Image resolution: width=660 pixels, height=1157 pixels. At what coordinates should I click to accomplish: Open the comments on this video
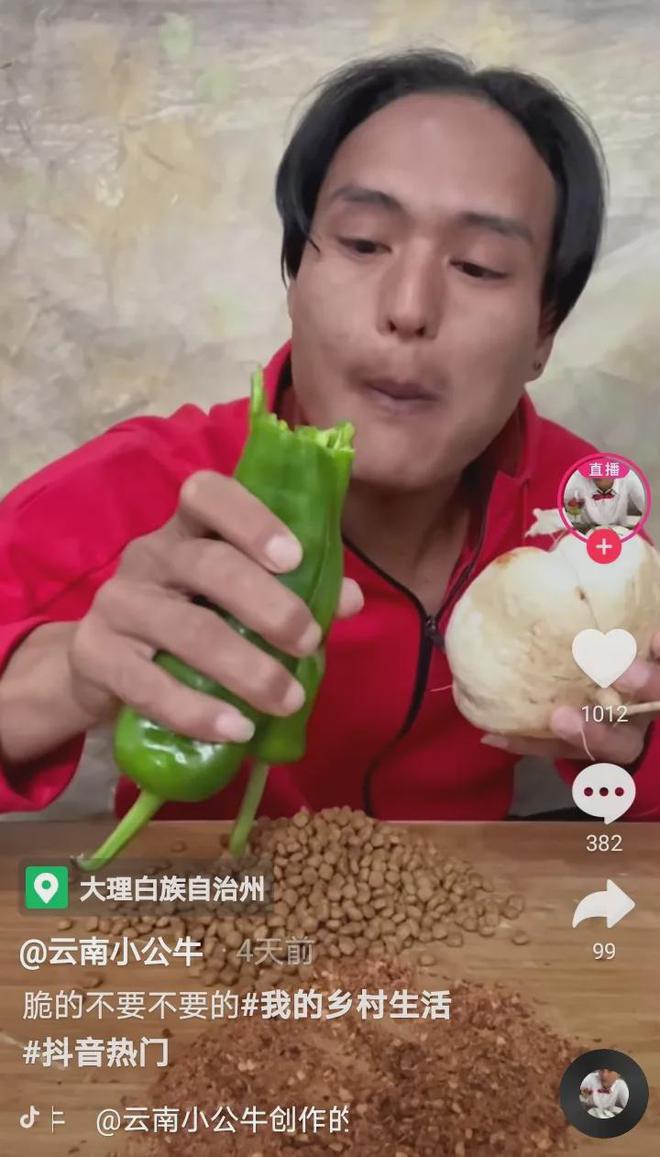pyautogui.click(x=603, y=793)
